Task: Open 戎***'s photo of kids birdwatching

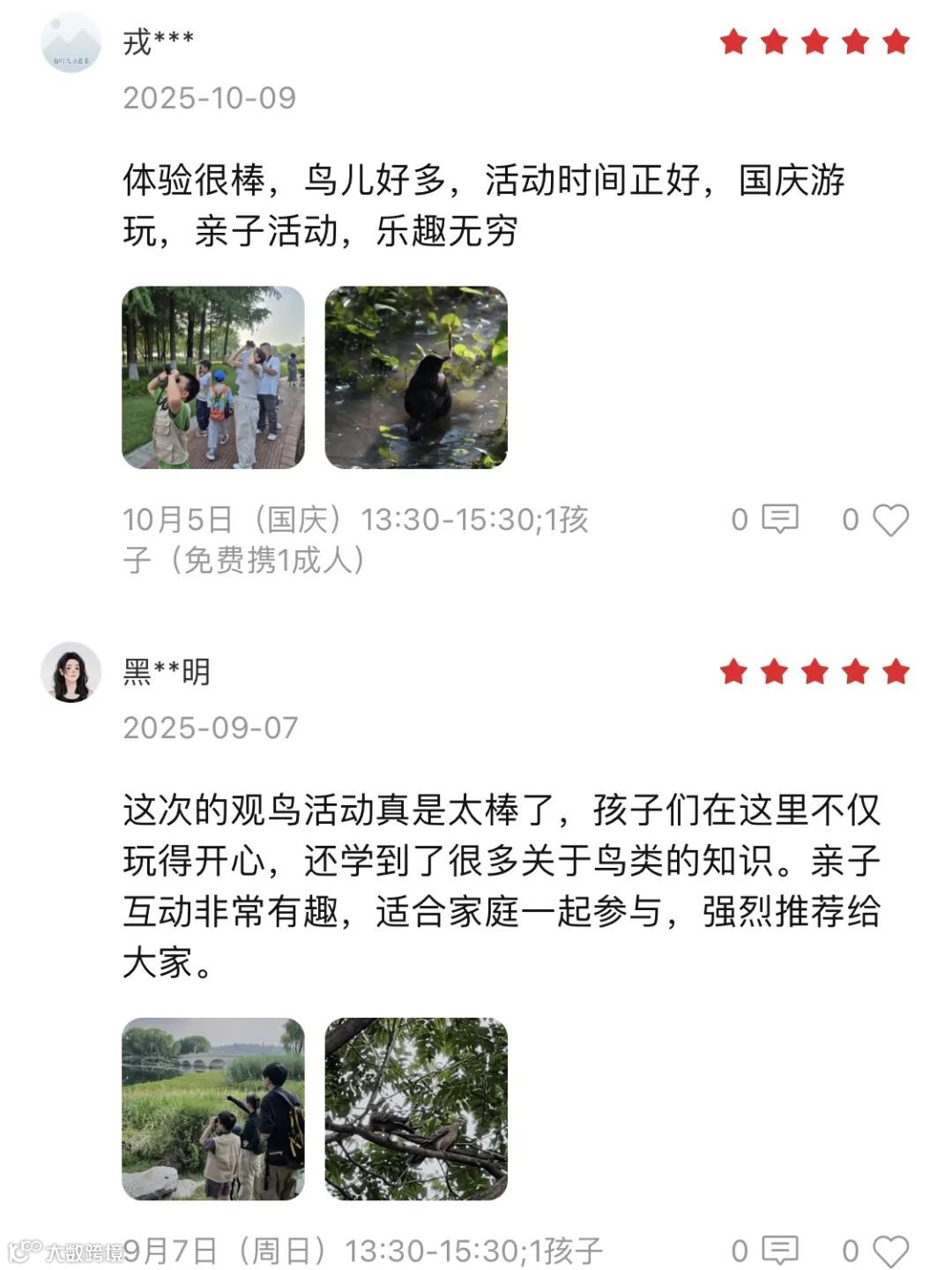Action: 213,377
